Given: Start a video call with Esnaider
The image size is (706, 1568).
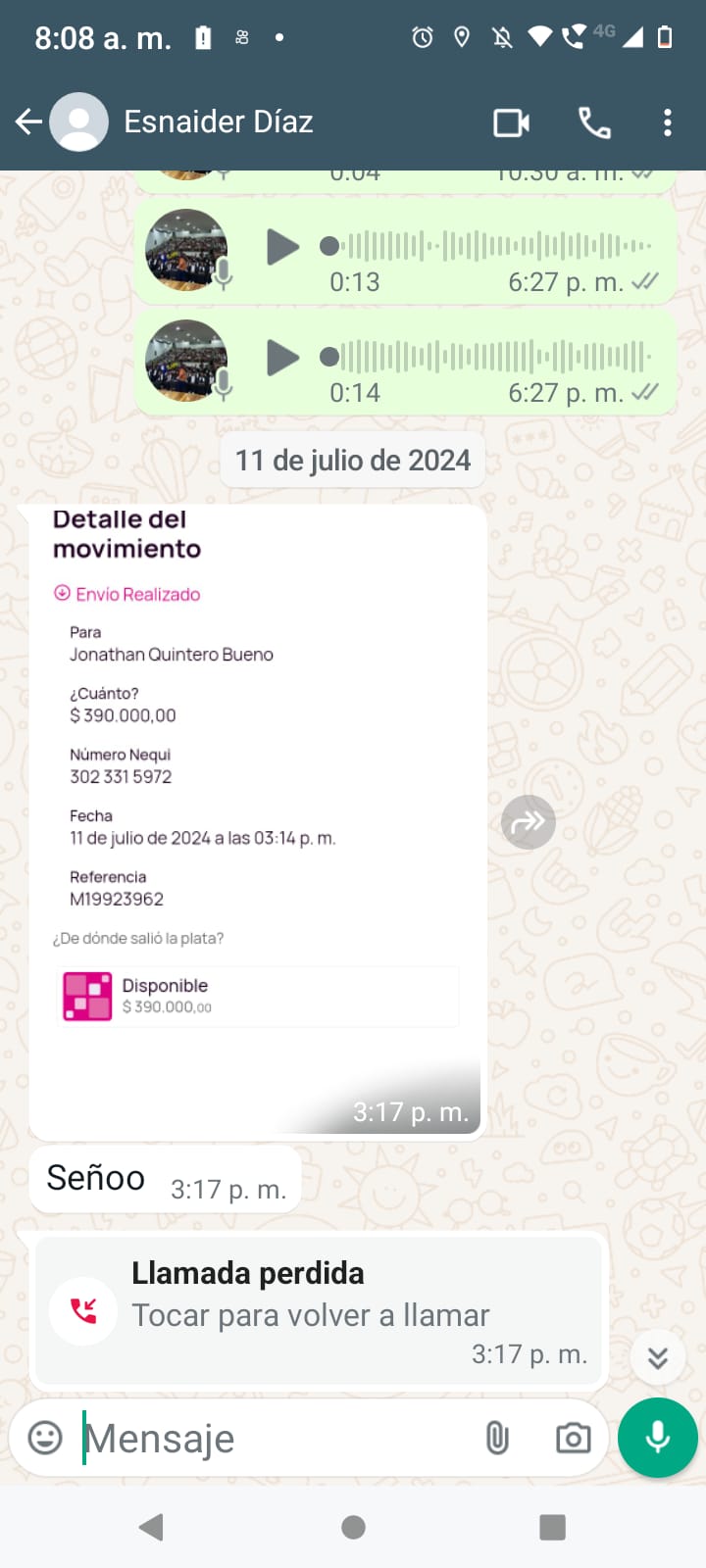Looking at the screenshot, I should tap(511, 122).
